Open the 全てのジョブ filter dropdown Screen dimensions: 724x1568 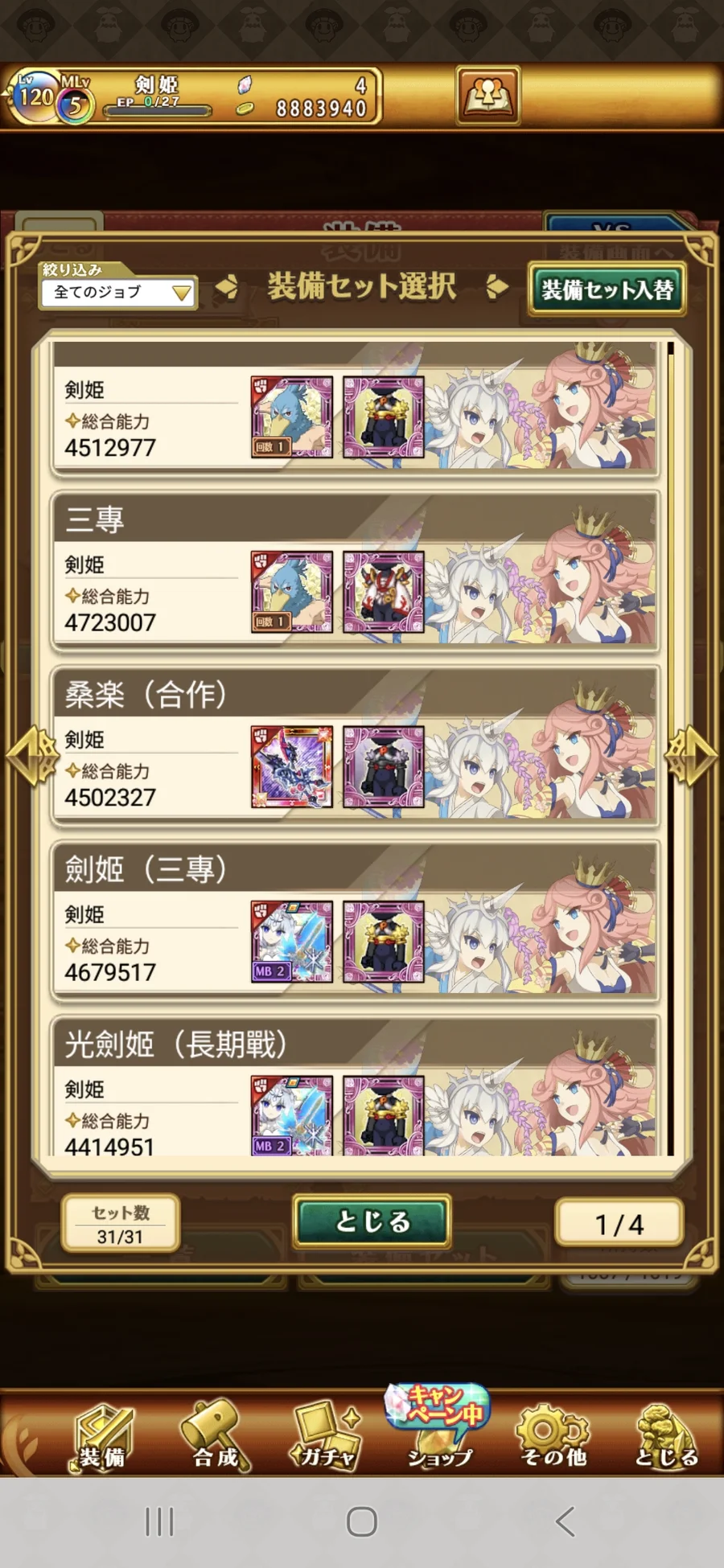point(118,292)
